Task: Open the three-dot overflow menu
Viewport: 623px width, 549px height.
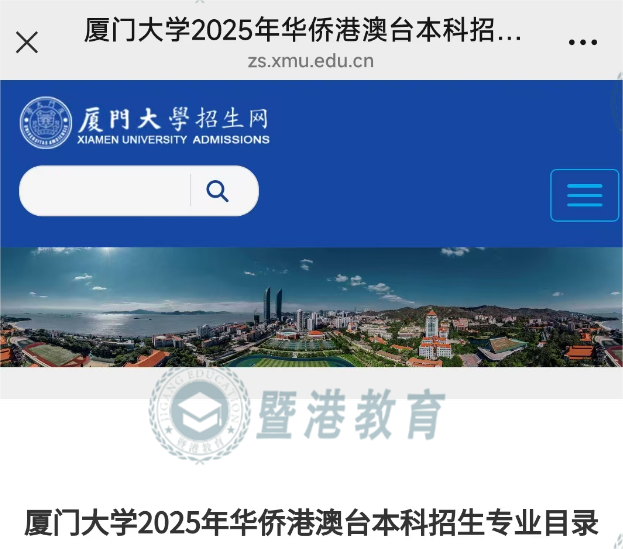Action: point(583,42)
